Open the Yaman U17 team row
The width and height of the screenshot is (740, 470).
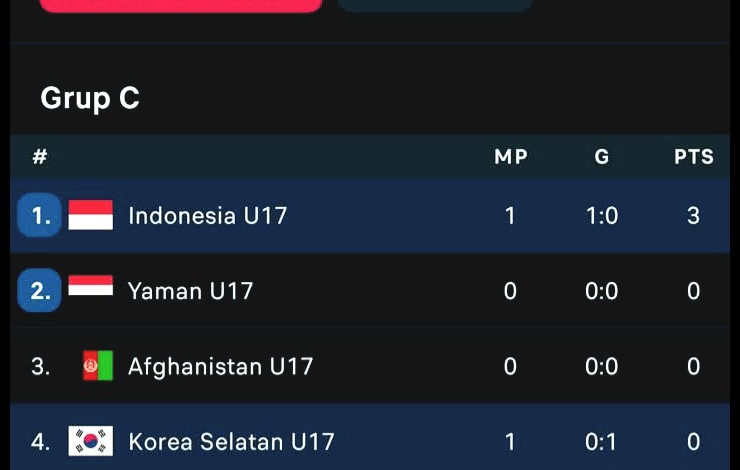[190, 291]
